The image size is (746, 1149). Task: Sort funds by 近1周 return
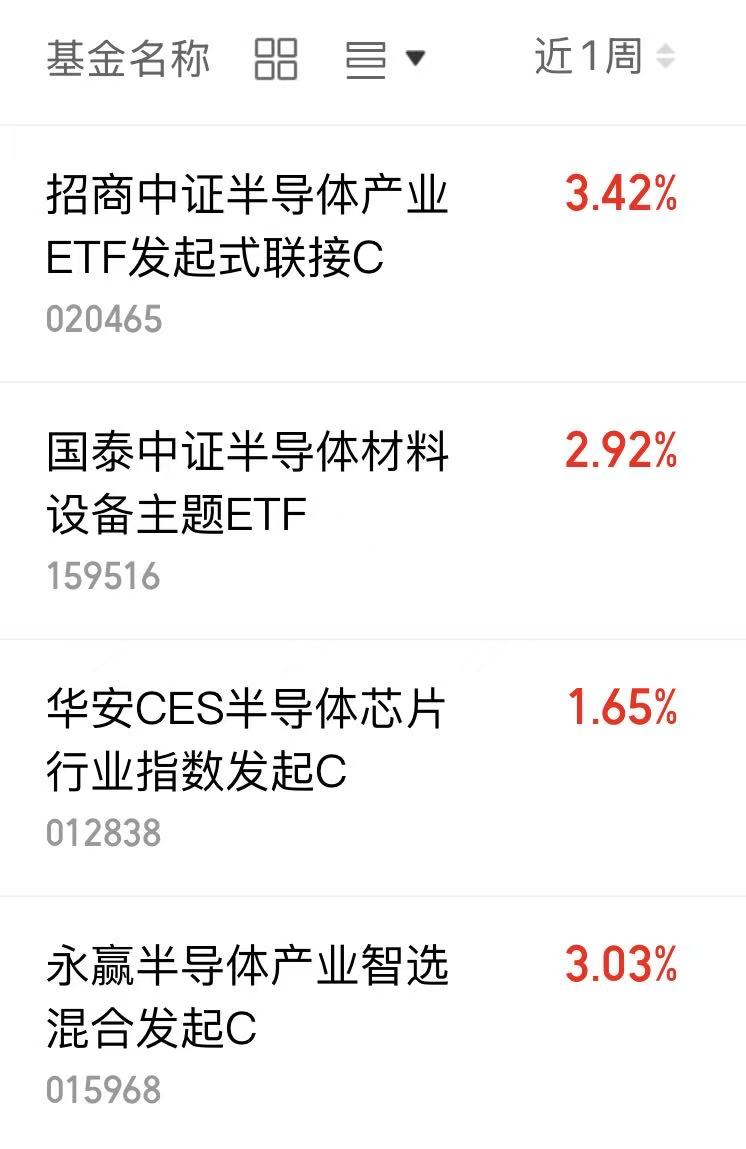point(604,57)
